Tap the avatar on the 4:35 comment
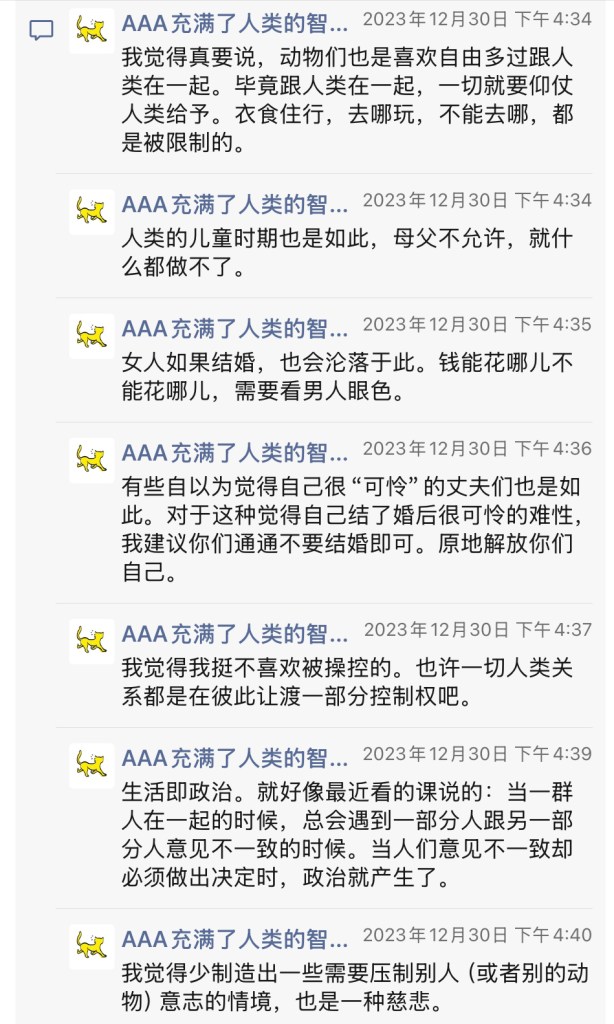 coord(92,335)
